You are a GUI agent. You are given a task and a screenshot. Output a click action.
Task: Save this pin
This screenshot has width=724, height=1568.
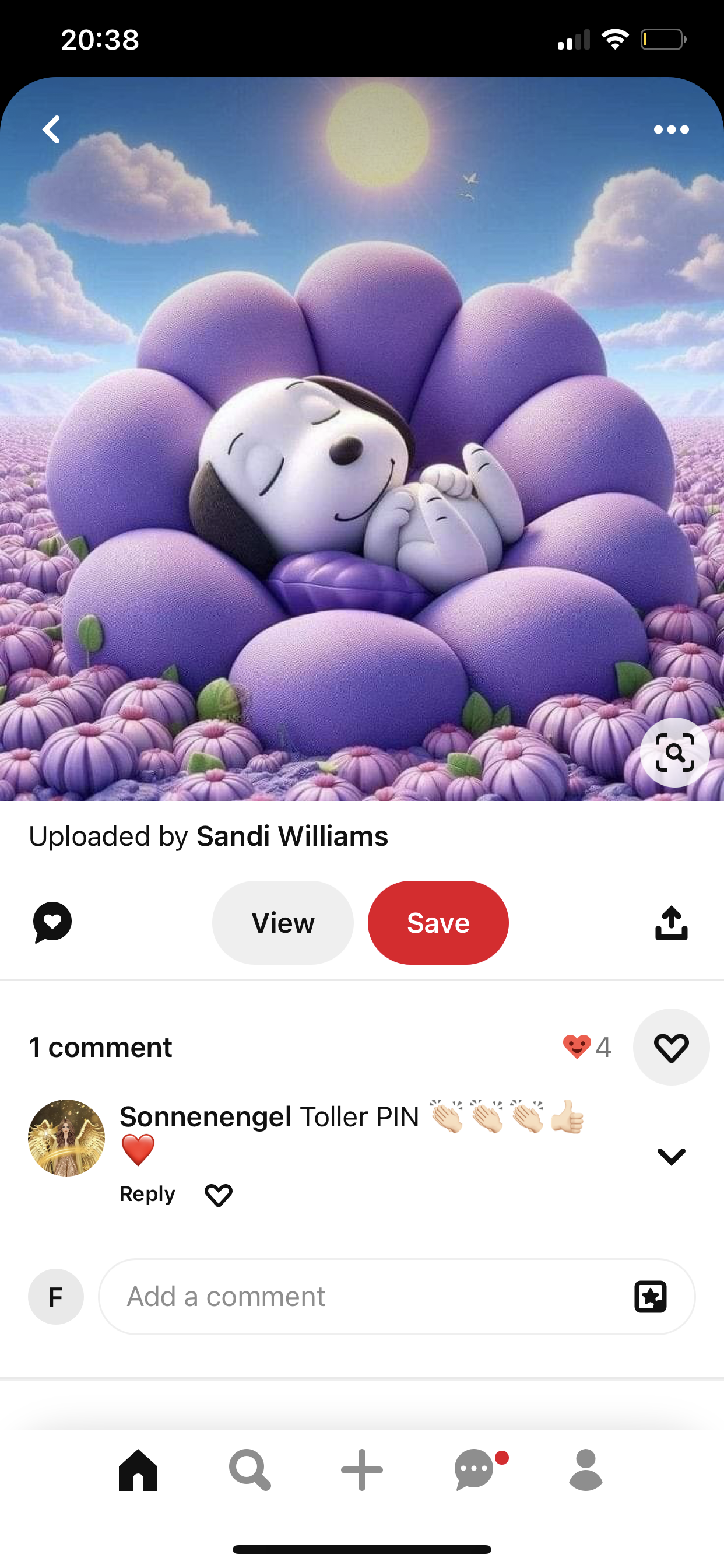click(438, 922)
